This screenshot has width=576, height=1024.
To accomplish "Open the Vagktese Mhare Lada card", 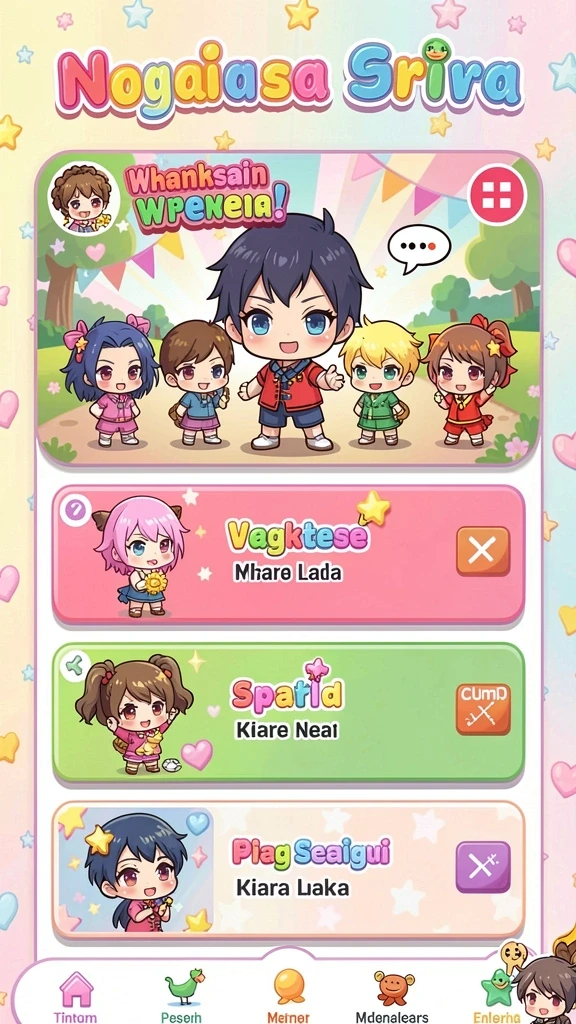I will 288,554.
